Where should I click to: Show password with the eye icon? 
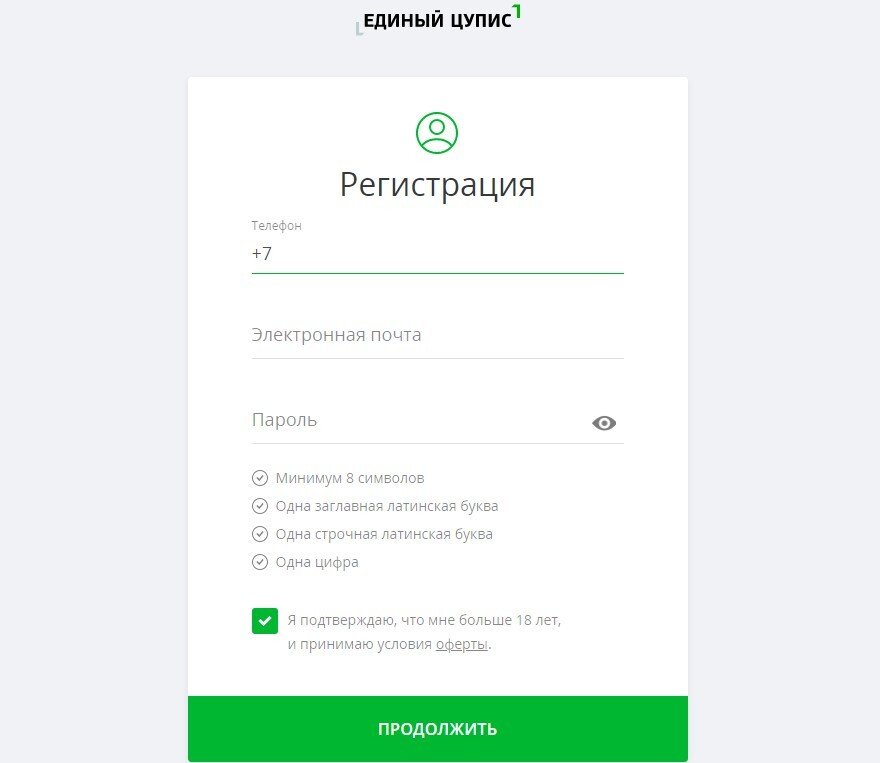604,423
